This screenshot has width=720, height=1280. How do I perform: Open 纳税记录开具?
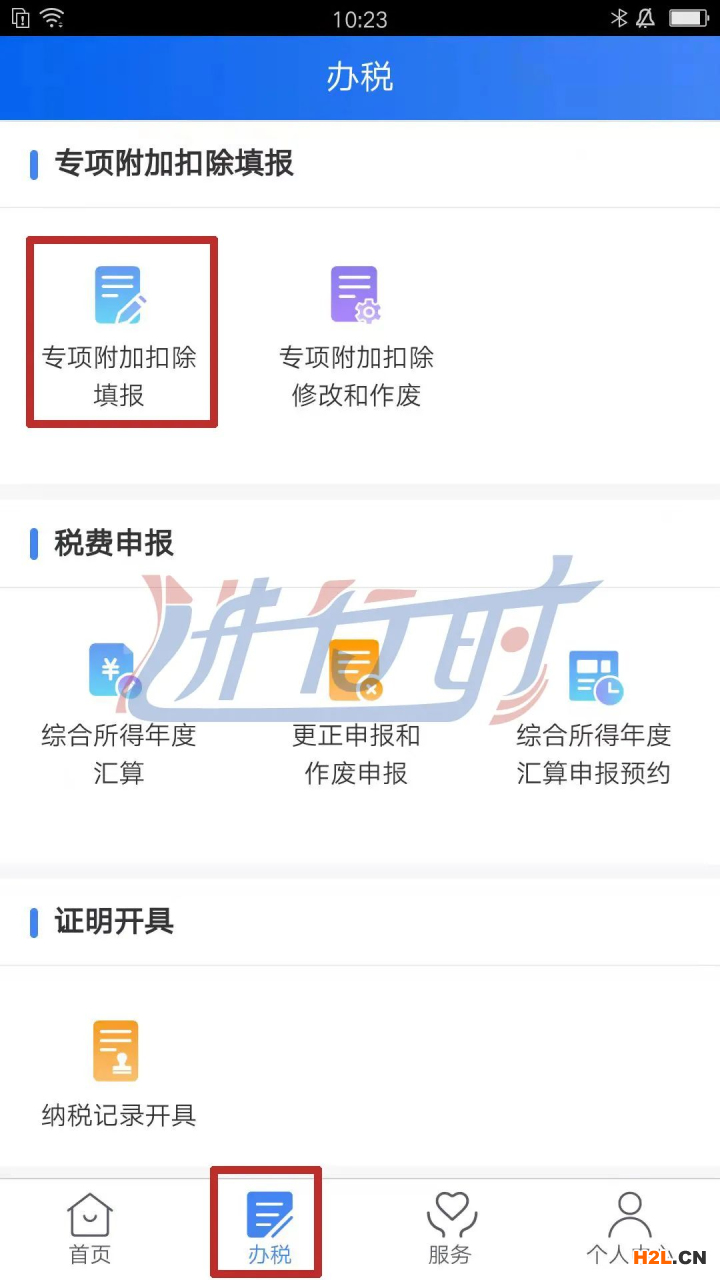click(118, 1072)
